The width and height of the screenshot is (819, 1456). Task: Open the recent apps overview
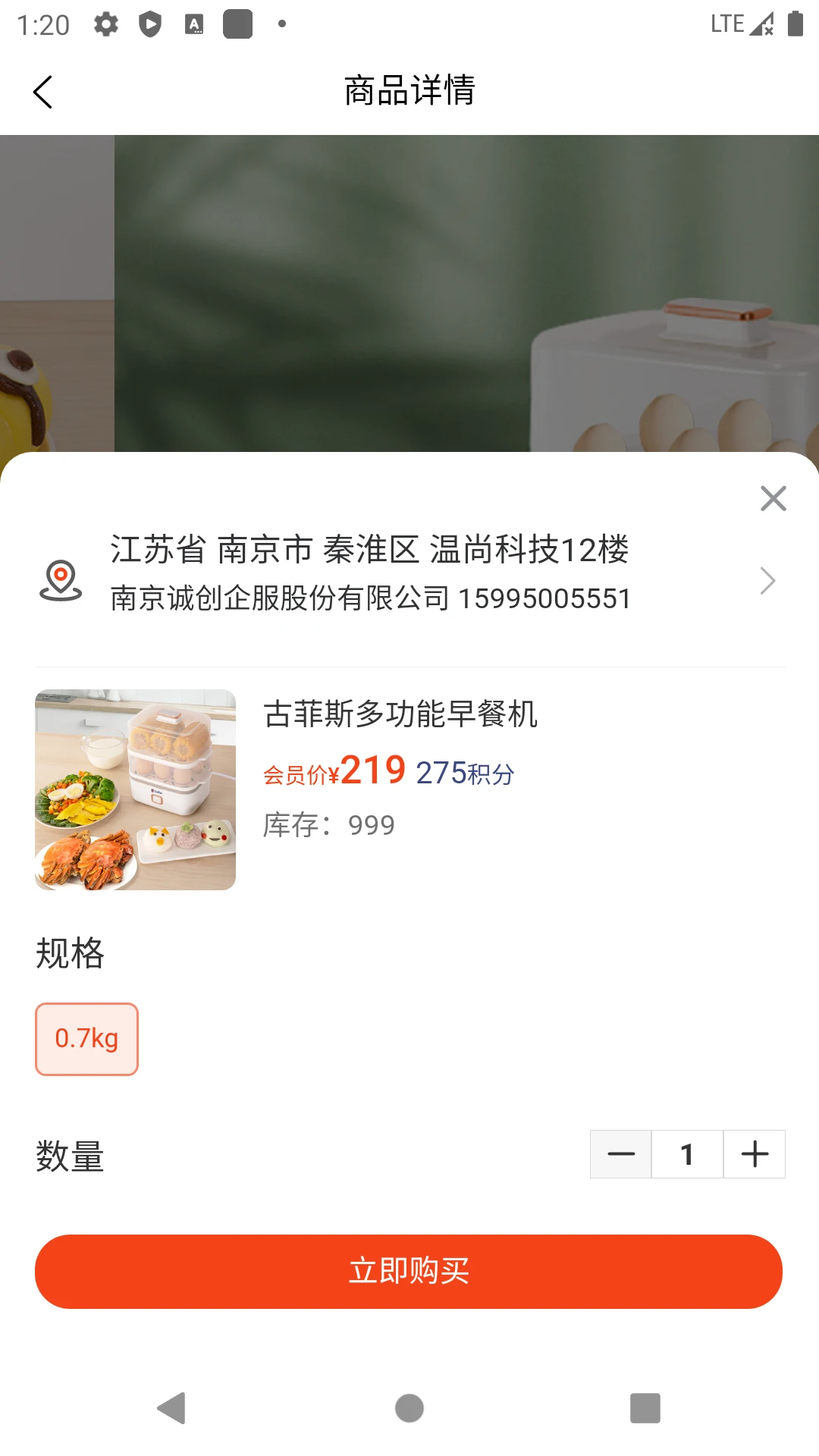(x=645, y=1408)
